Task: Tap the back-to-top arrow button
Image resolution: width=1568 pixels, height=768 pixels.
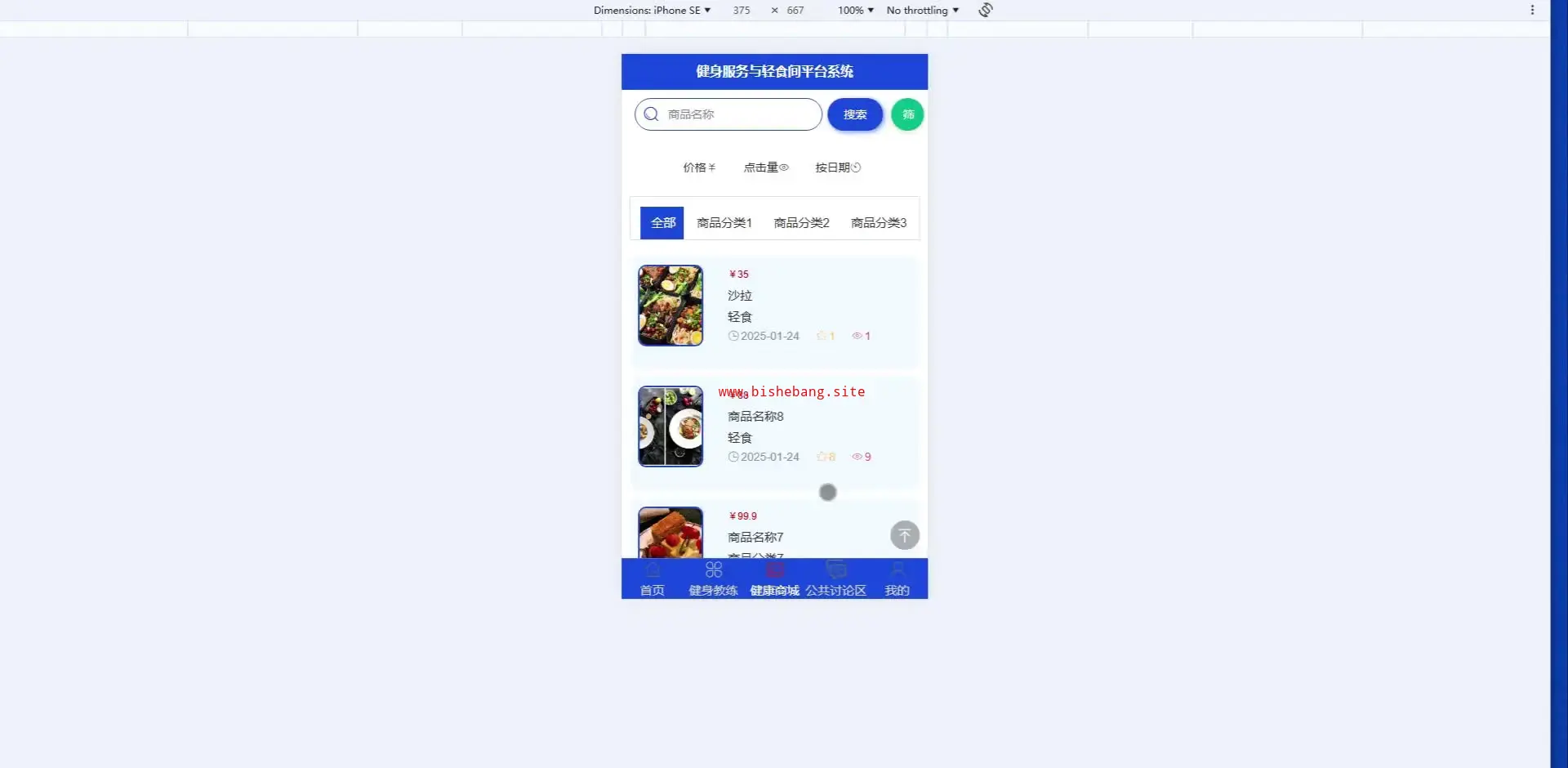Action: [x=904, y=535]
